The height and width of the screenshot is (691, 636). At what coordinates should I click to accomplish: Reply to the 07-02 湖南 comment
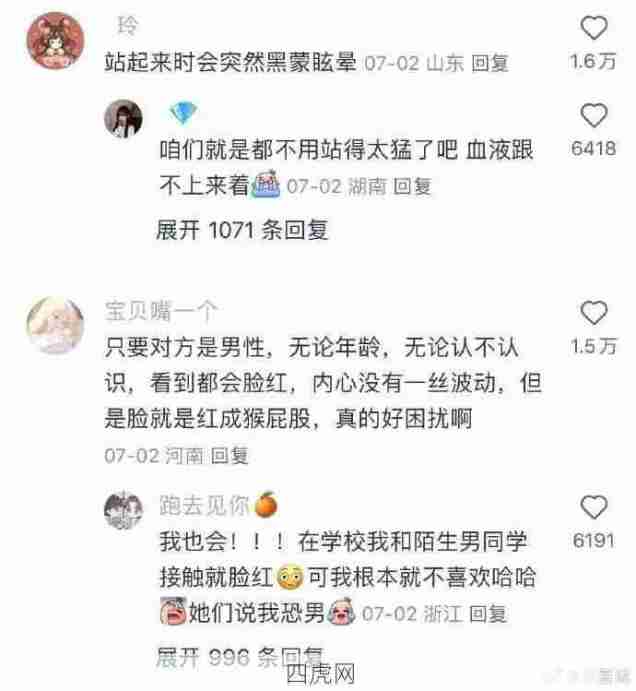411,186
